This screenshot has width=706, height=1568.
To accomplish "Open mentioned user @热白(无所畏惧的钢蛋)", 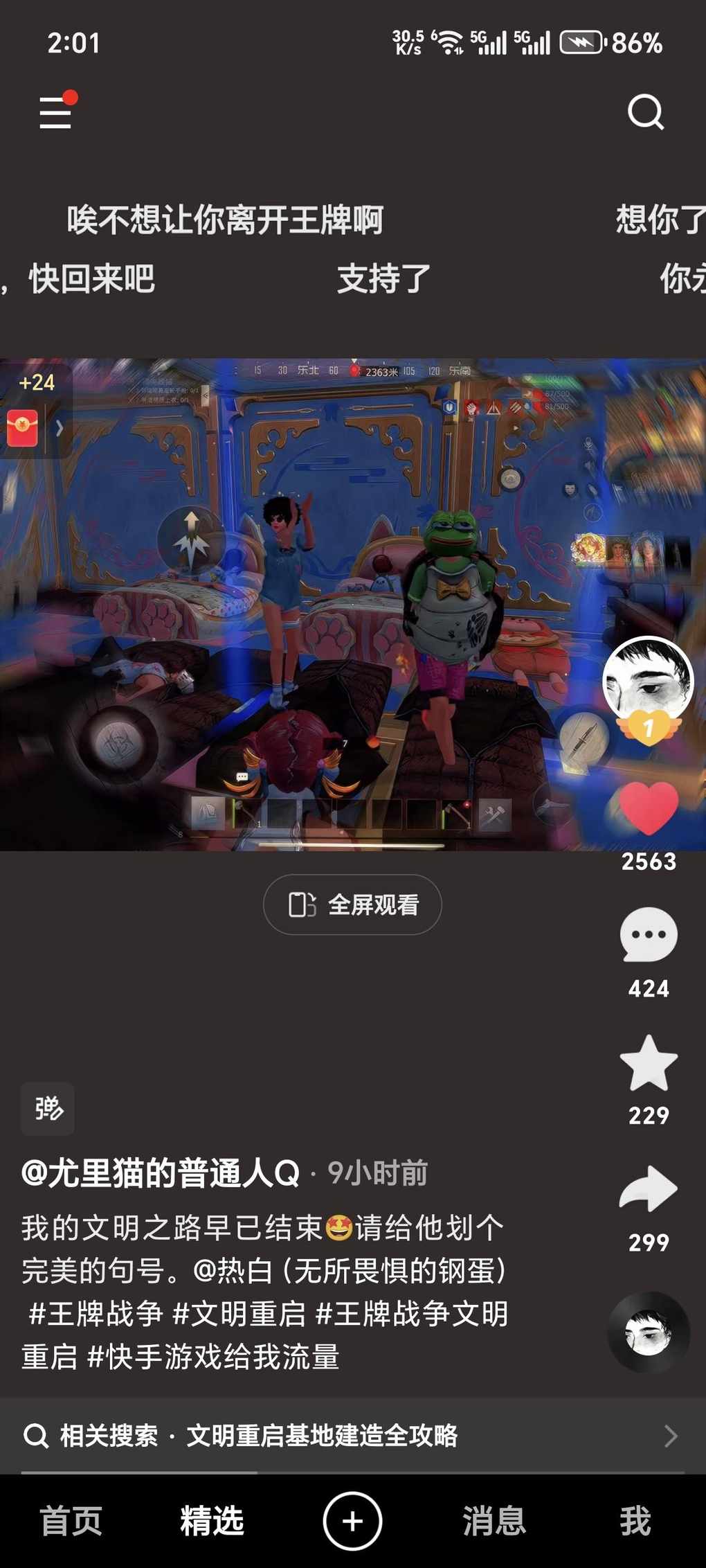I will tap(350, 1271).
